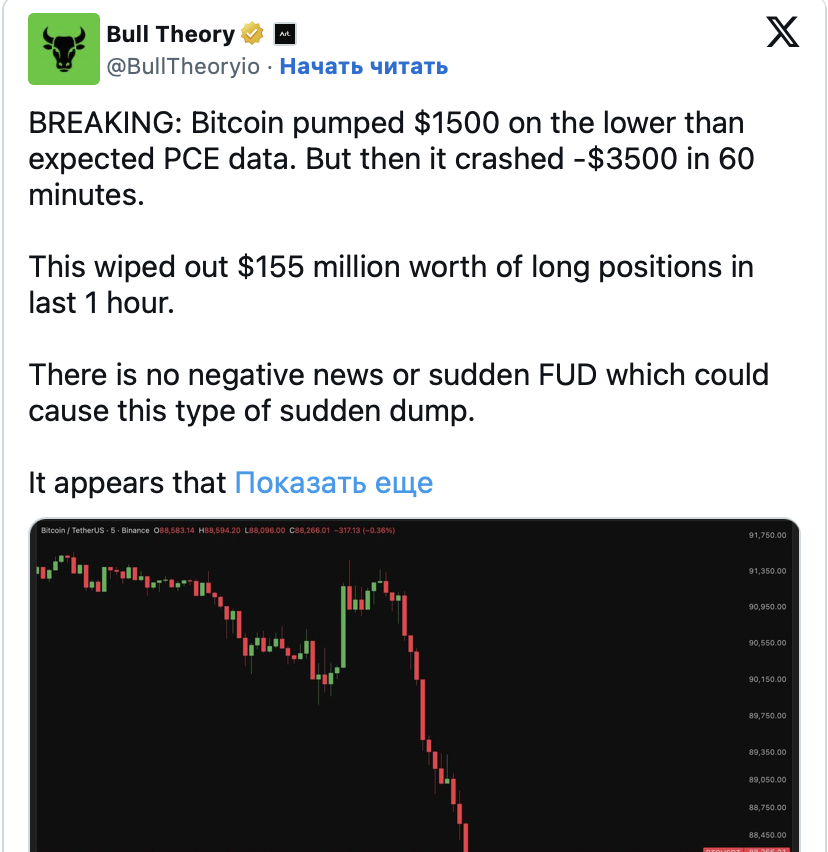Viewport: 828px width, 852px height.
Task: Open the Bitcoin chart image
Action: (414, 690)
